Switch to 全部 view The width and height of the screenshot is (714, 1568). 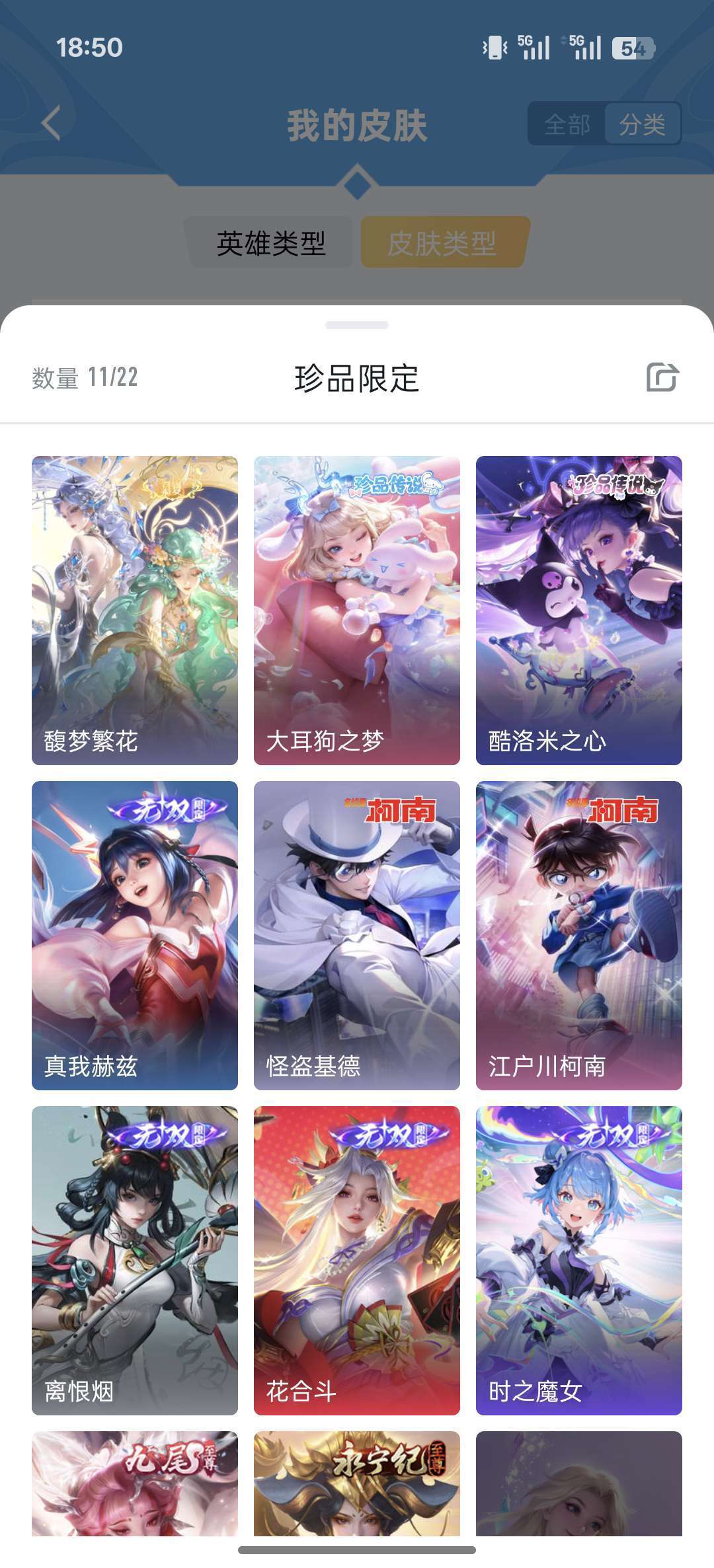tap(565, 122)
